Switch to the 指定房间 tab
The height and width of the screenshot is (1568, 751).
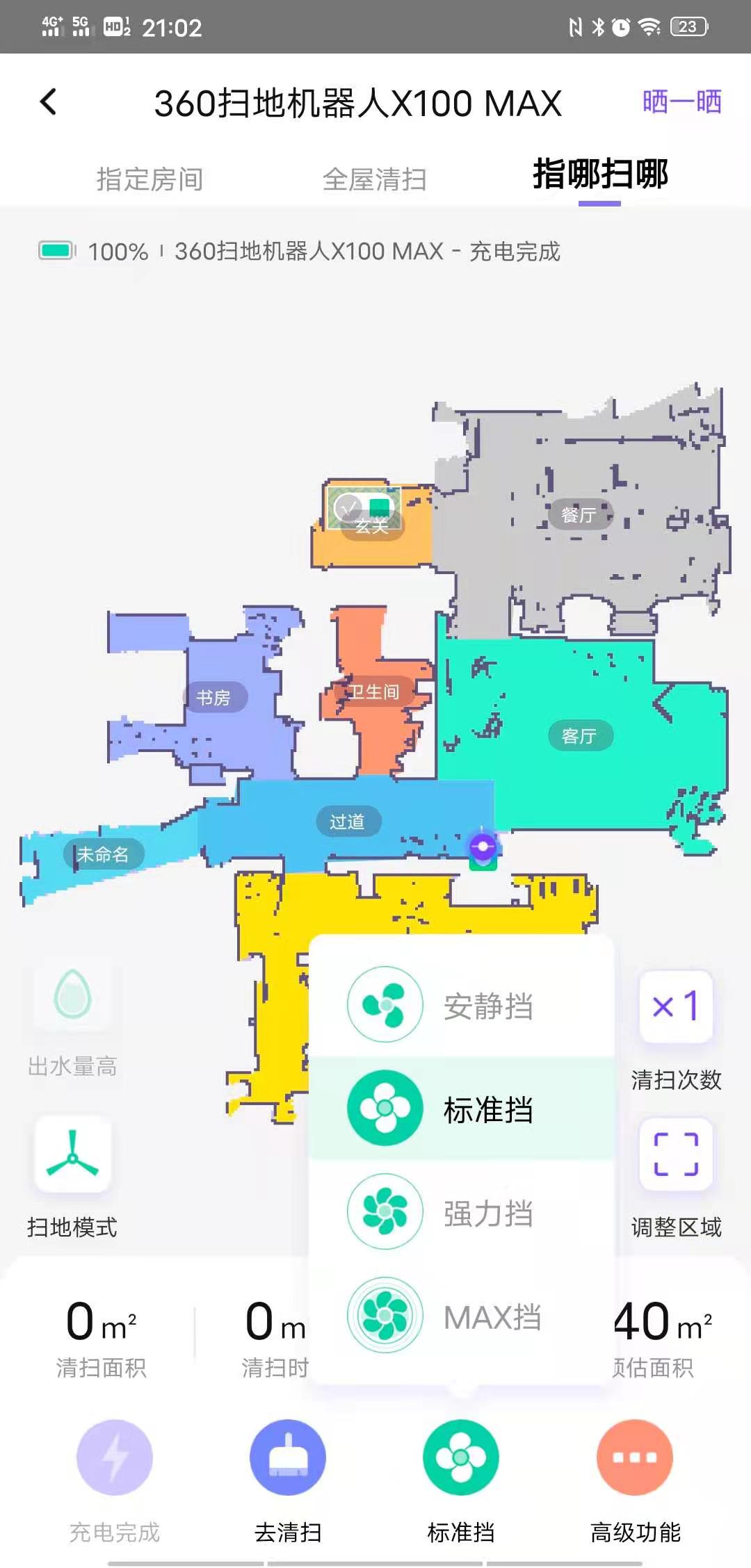150,179
